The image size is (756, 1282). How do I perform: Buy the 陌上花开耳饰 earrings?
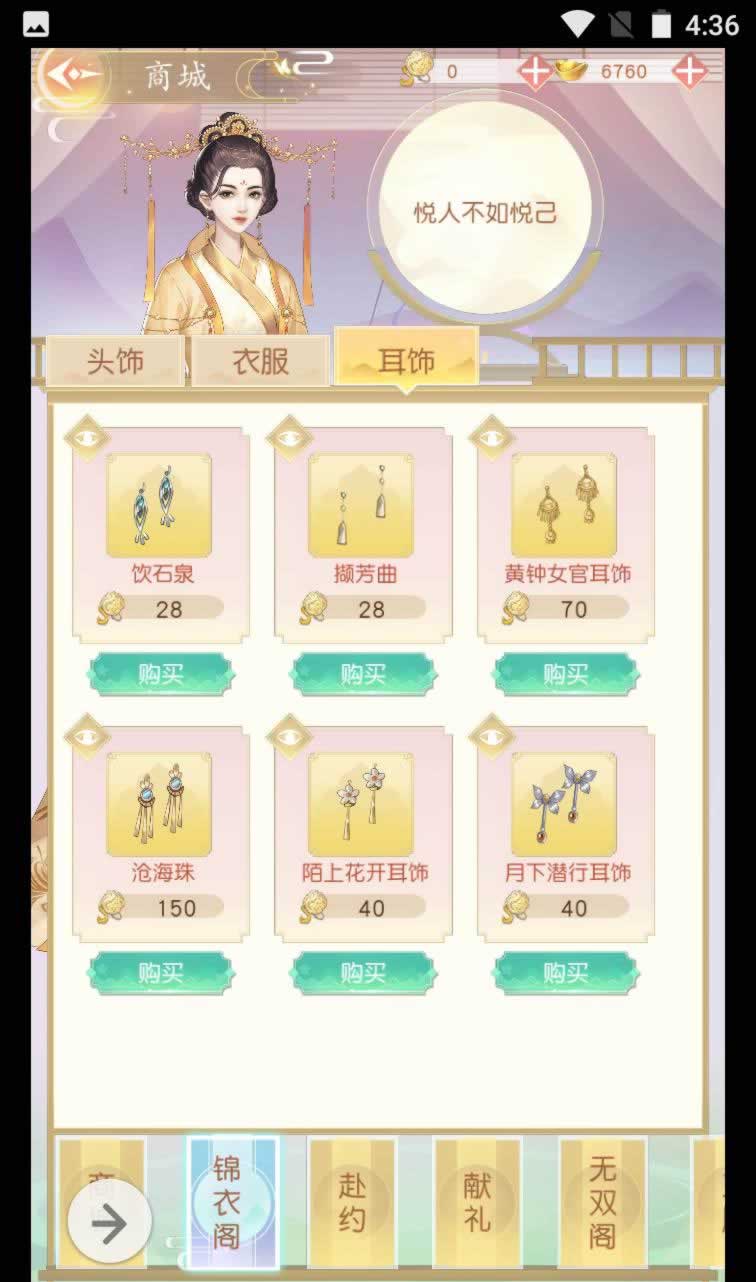pyautogui.click(x=363, y=972)
